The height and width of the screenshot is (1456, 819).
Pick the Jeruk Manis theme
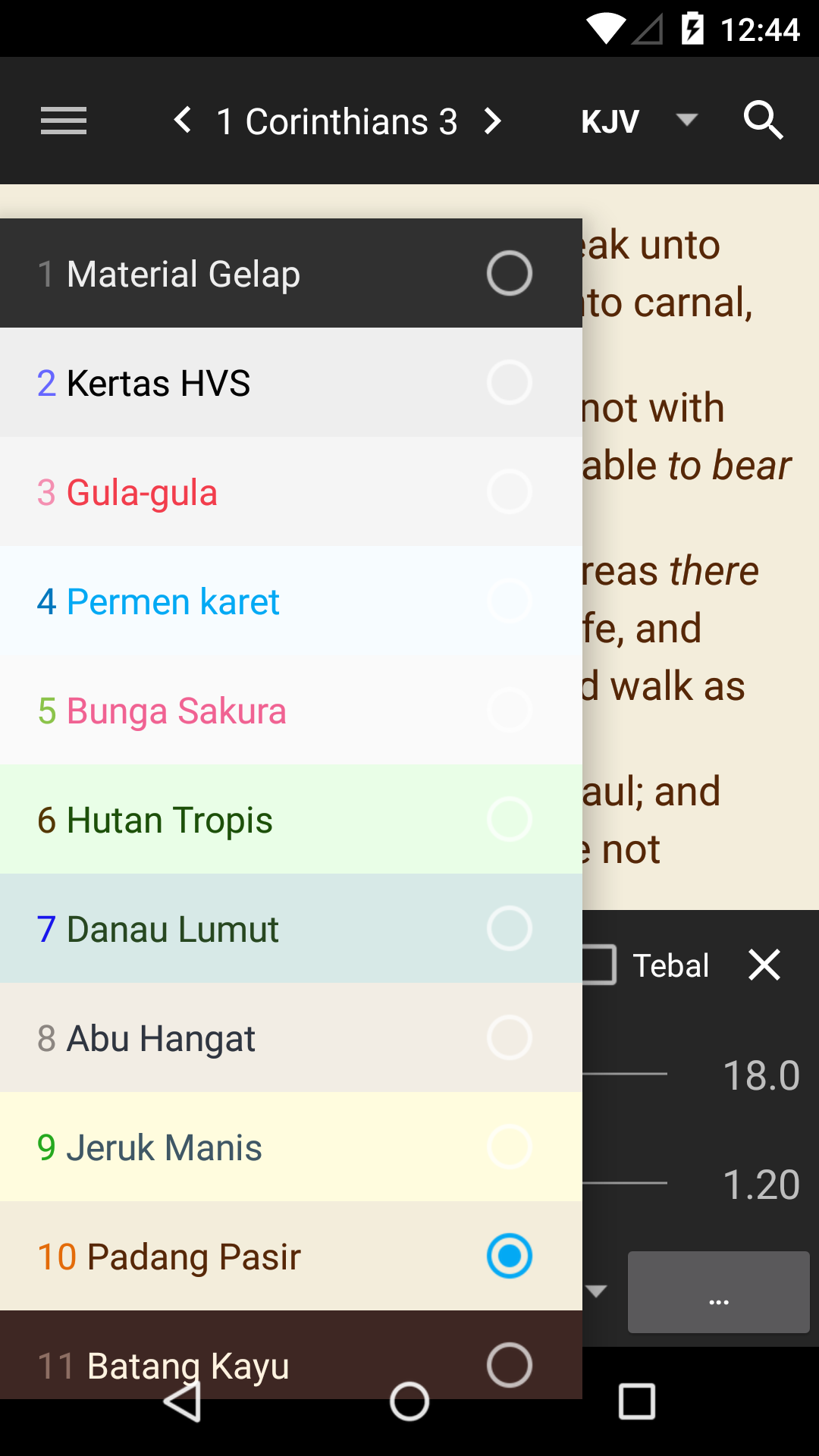coord(291,1147)
